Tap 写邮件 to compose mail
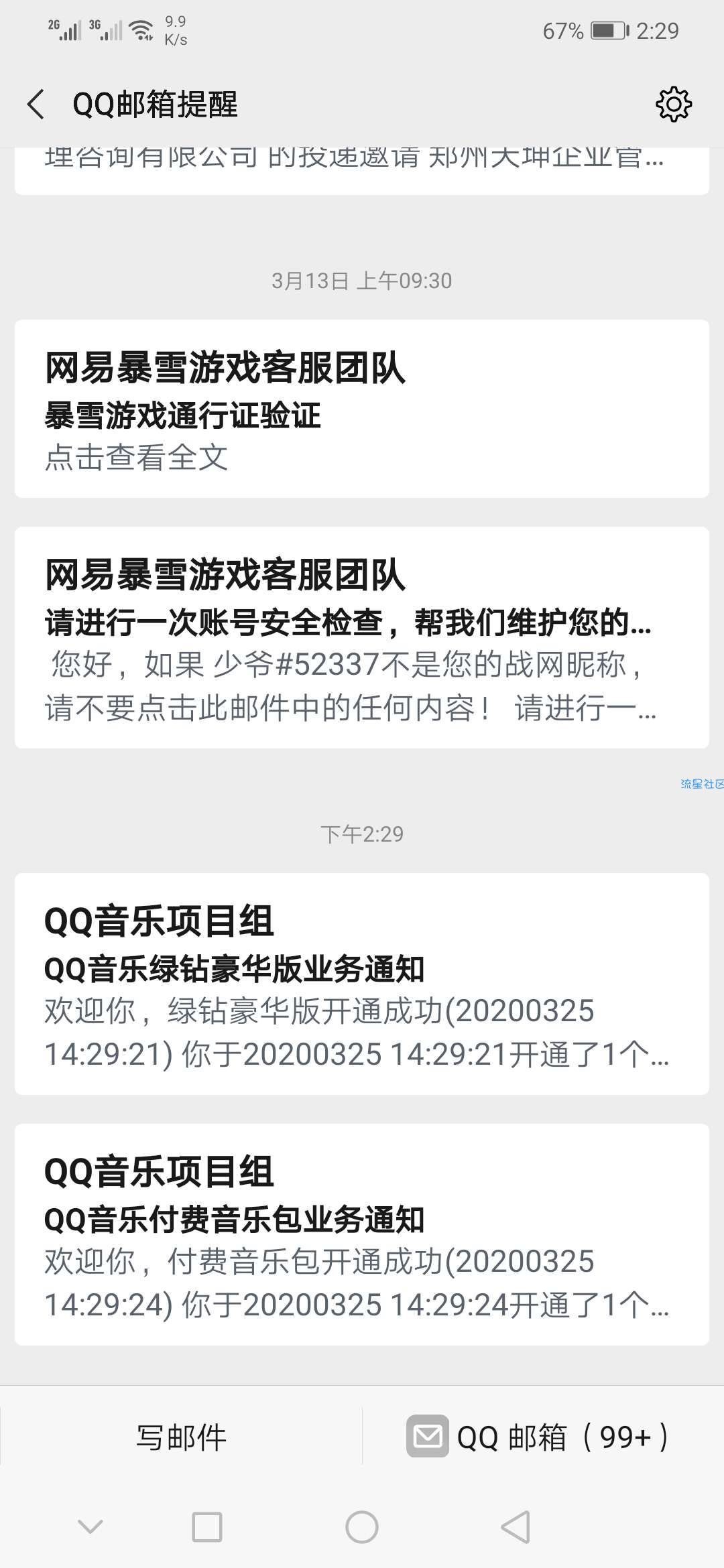 click(x=181, y=1437)
